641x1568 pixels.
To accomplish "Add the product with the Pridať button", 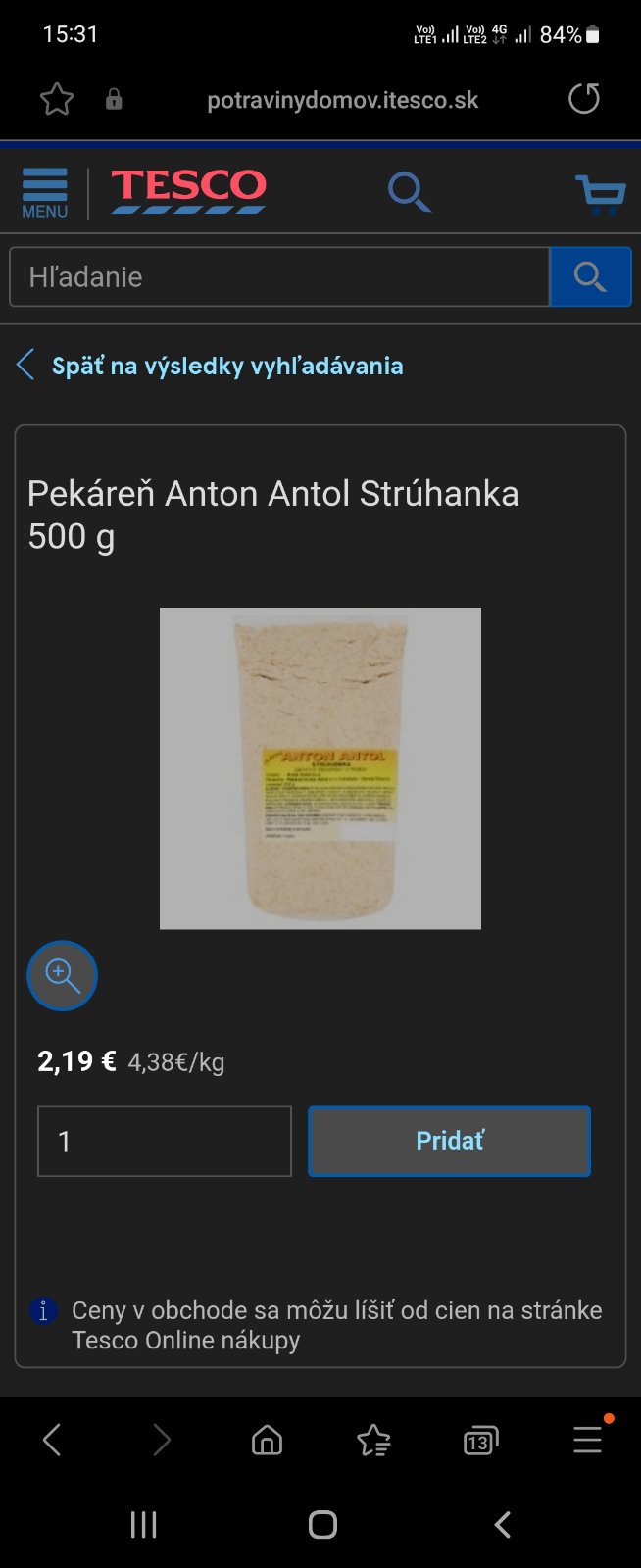I will tap(449, 1141).
